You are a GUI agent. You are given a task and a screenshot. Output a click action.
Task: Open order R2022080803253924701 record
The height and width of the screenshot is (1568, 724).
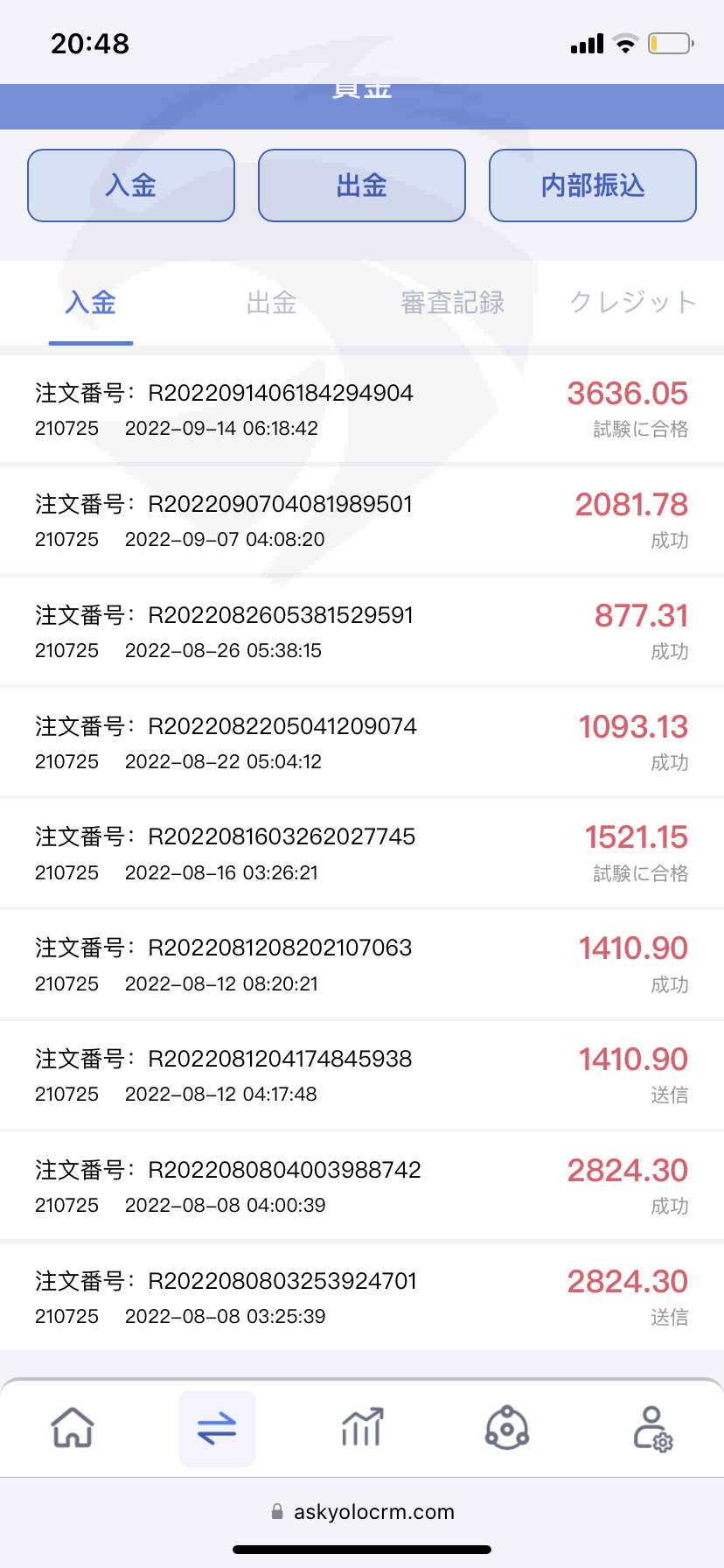pos(362,1297)
